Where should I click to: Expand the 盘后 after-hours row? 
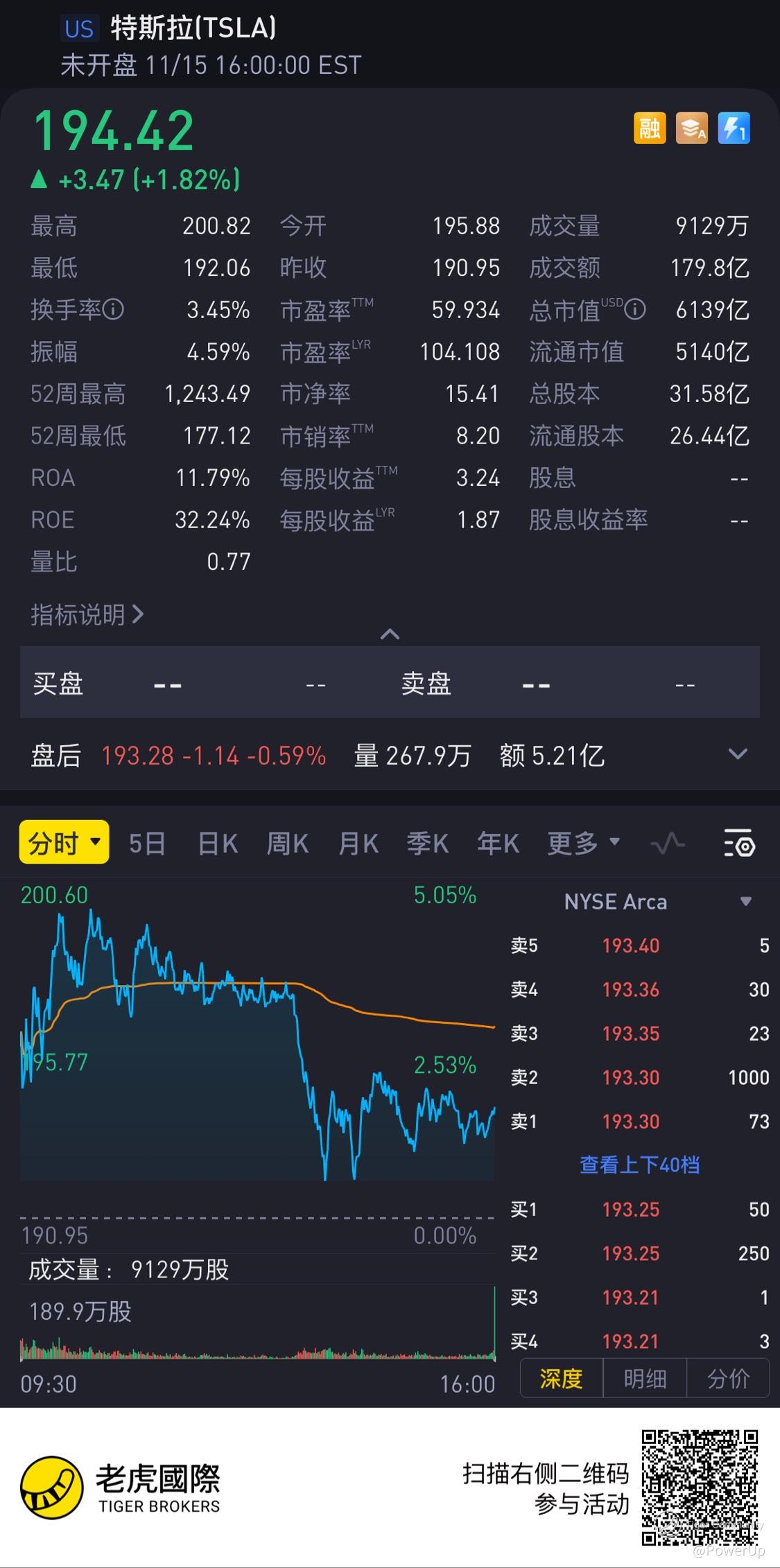738,754
